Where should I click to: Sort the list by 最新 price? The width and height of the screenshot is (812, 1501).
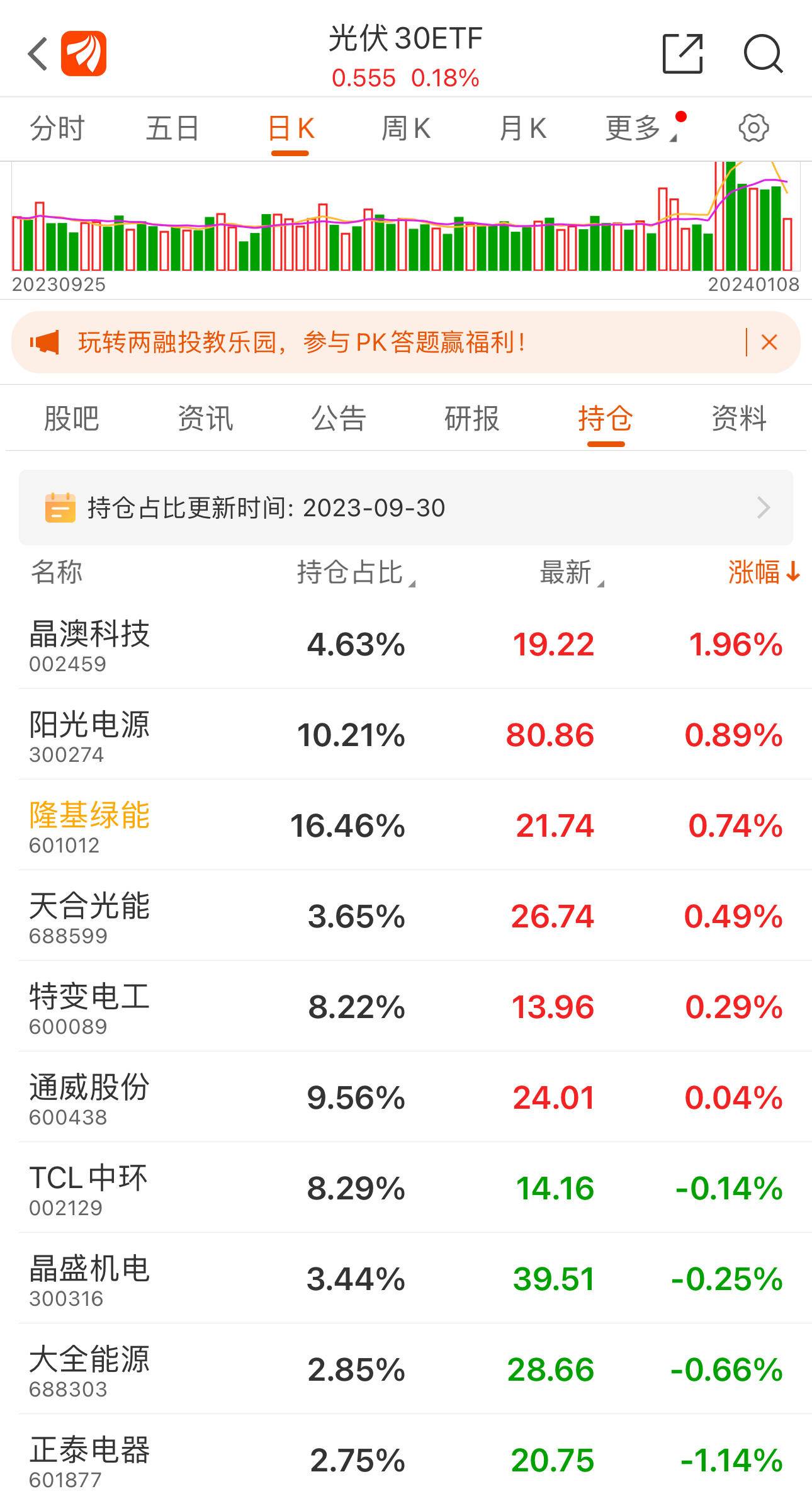[x=565, y=574]
